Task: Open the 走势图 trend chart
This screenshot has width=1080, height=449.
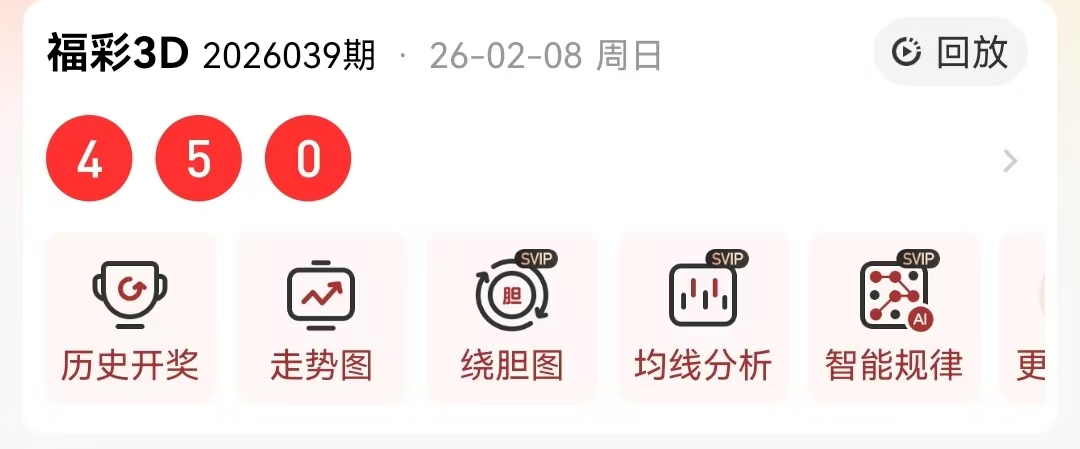Action: [x=321, y=318]
